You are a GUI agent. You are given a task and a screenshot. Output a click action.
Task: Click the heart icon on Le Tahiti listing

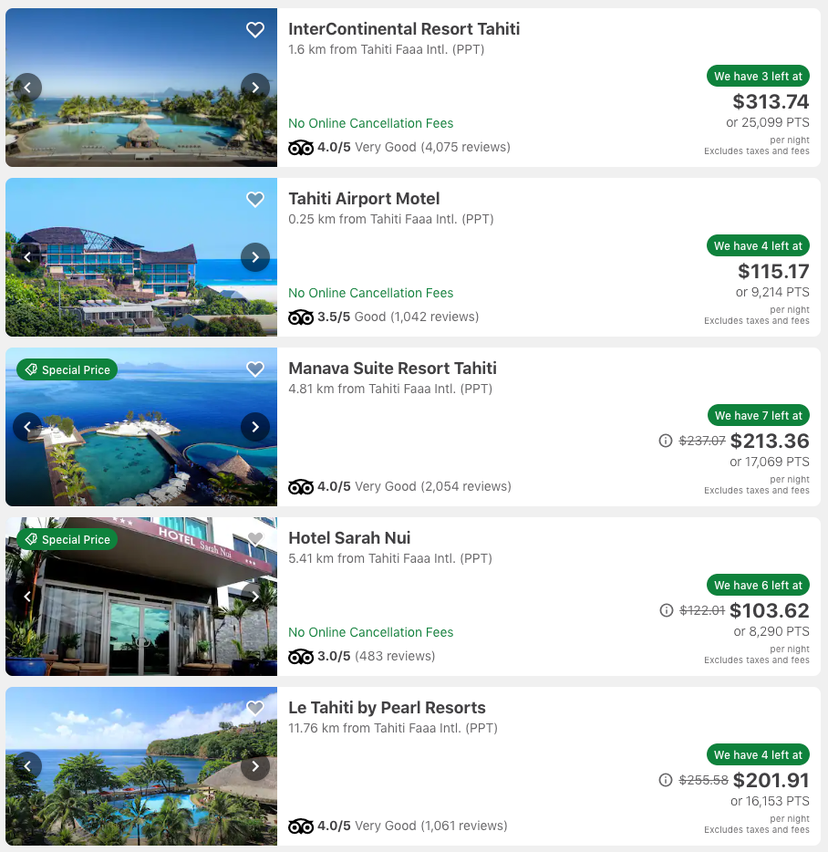click(x=255, y=709)
